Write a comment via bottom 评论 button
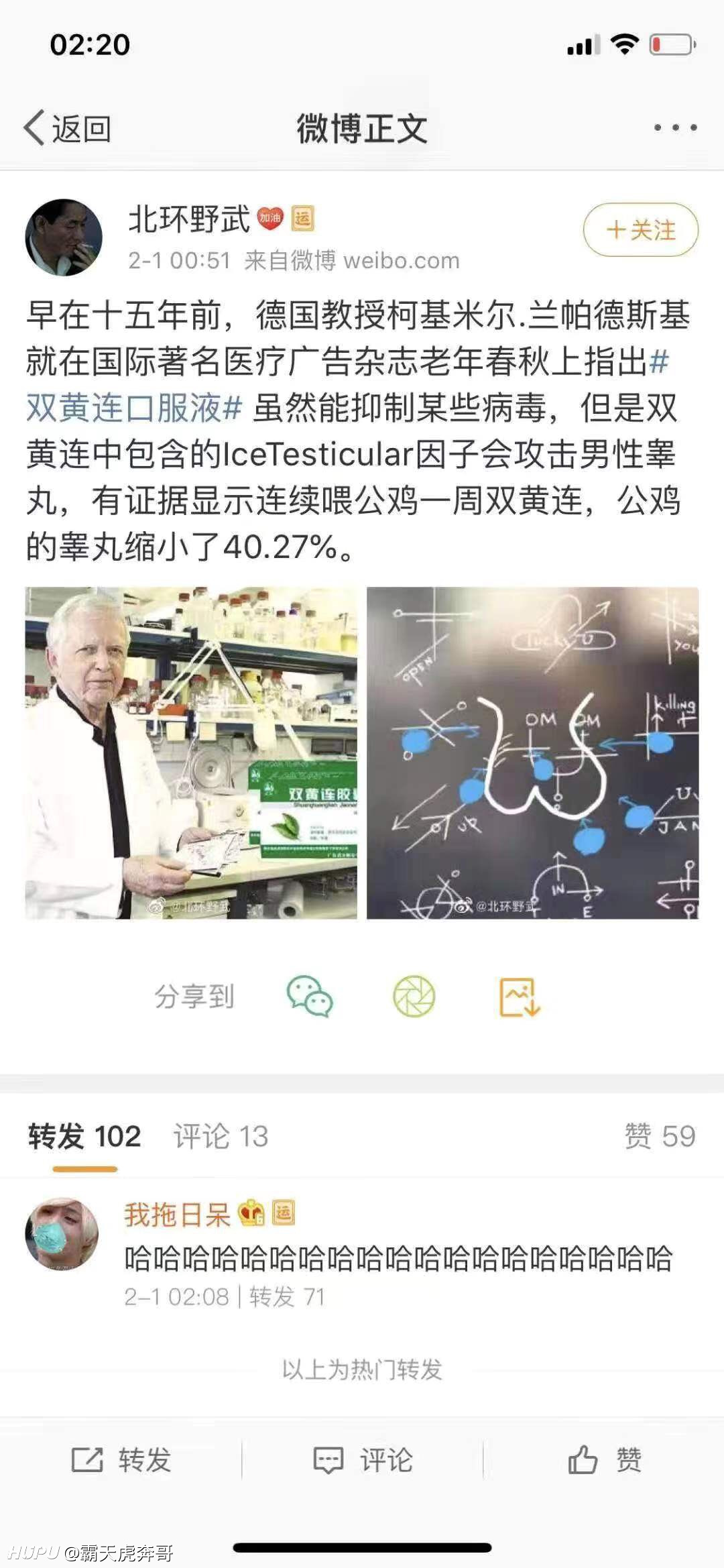Screen dimensions: 724x1568 pos(363,1459)
